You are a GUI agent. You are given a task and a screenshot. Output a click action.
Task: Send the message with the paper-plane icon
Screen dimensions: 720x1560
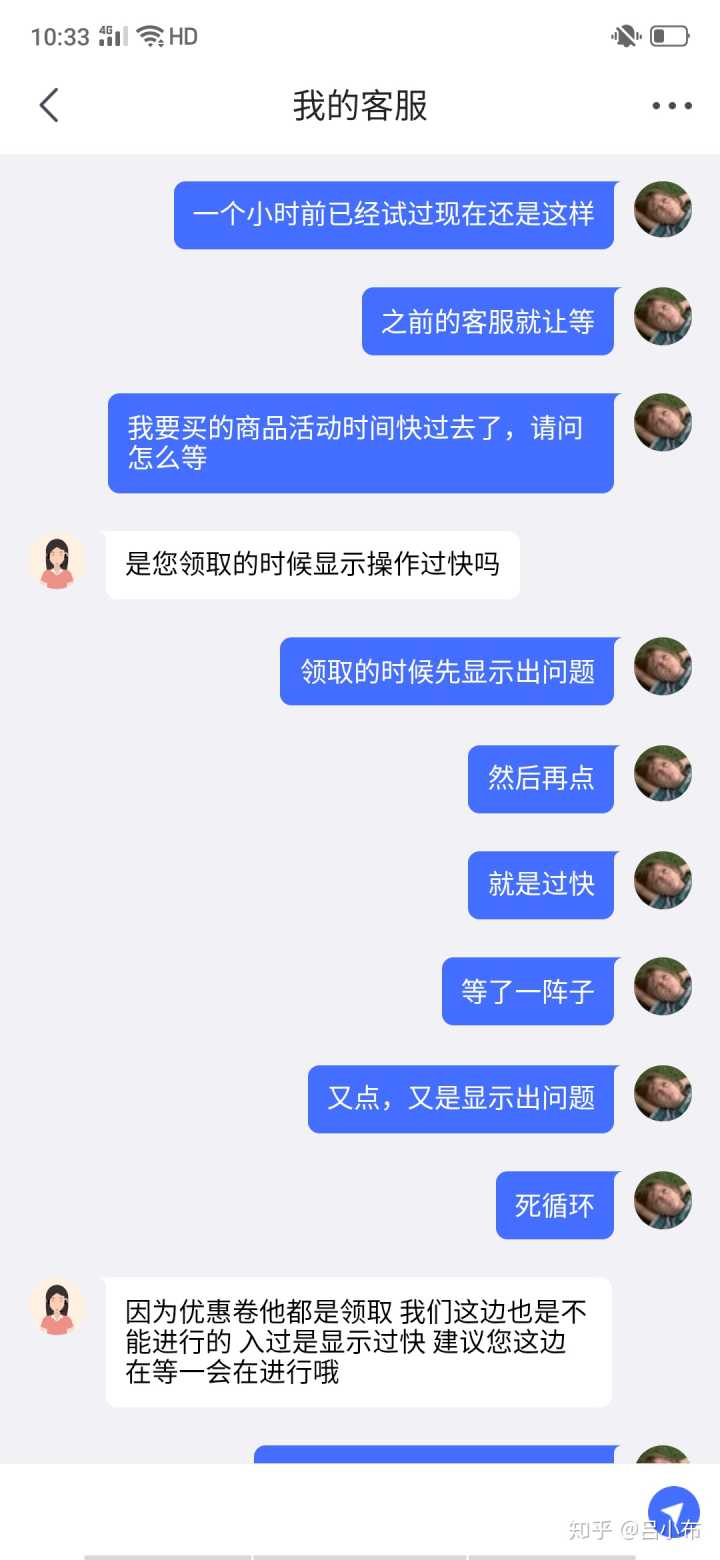(673, 1511)
